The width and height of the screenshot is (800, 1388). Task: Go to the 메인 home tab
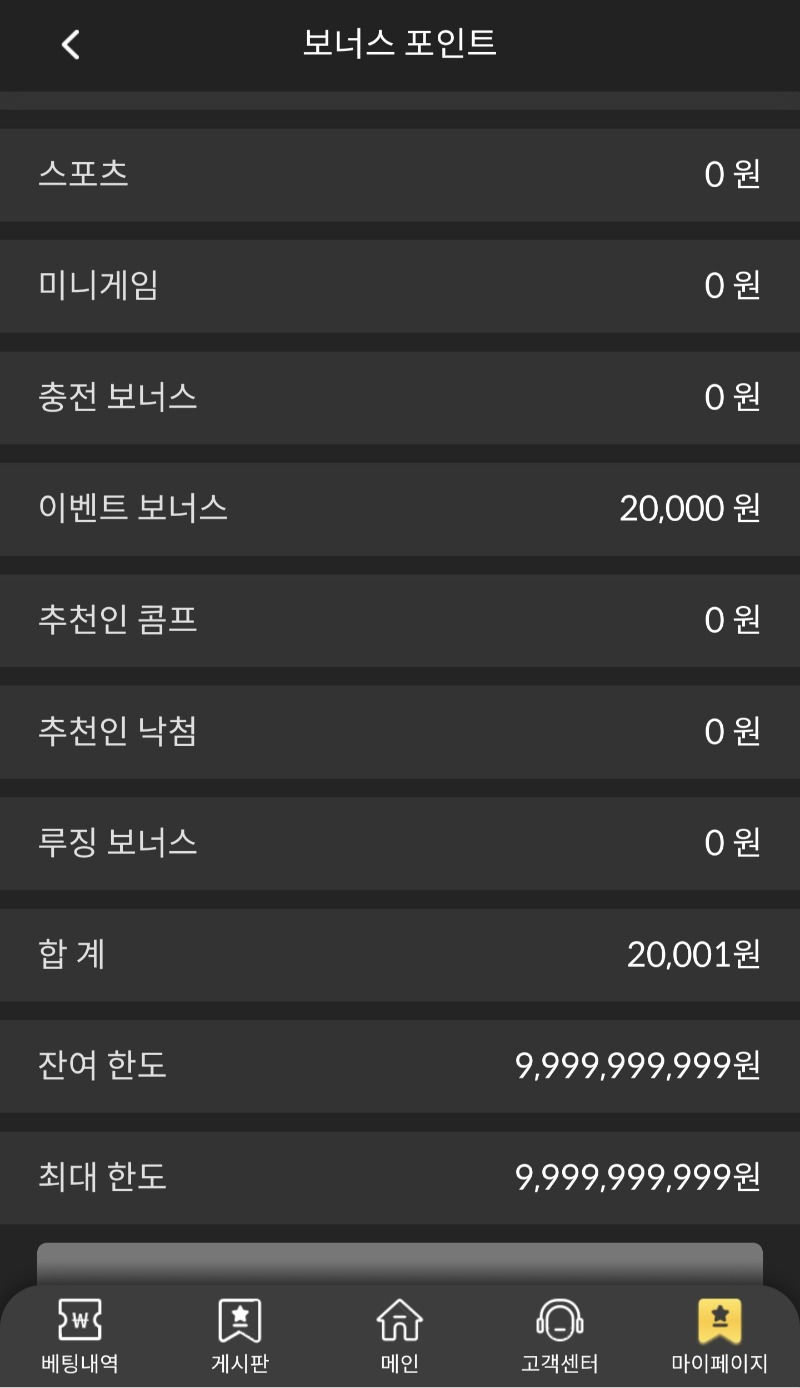pos(400,1336)
